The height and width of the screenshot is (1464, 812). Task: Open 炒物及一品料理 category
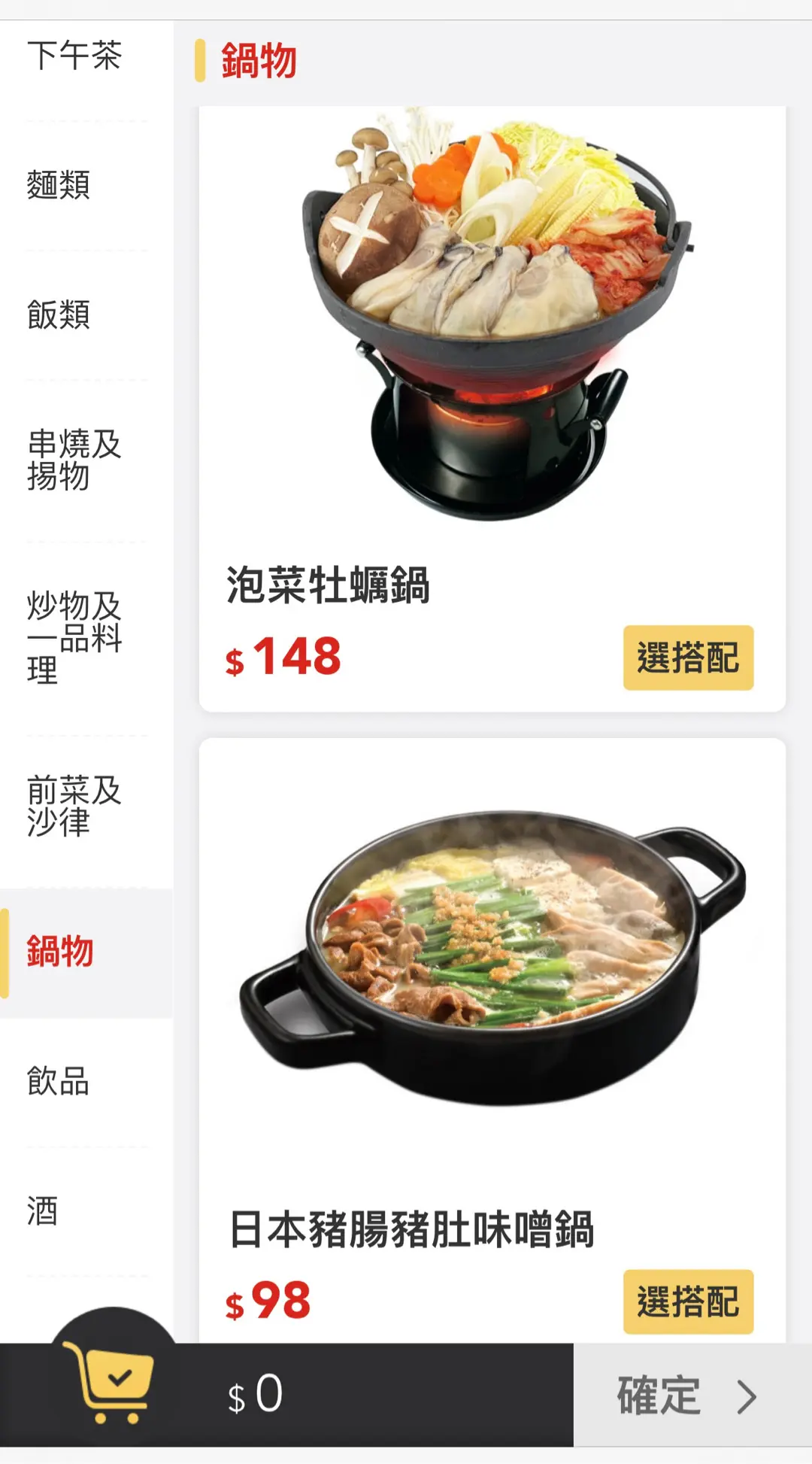tap(74, 637)
